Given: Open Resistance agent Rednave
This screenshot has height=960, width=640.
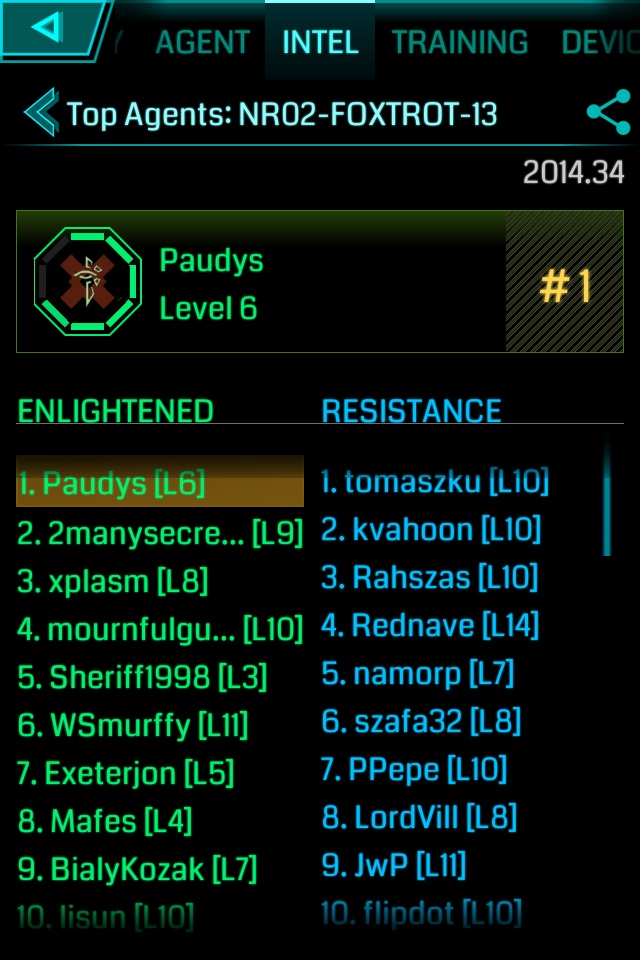Looking at the screenshot, I should (430, 626).
